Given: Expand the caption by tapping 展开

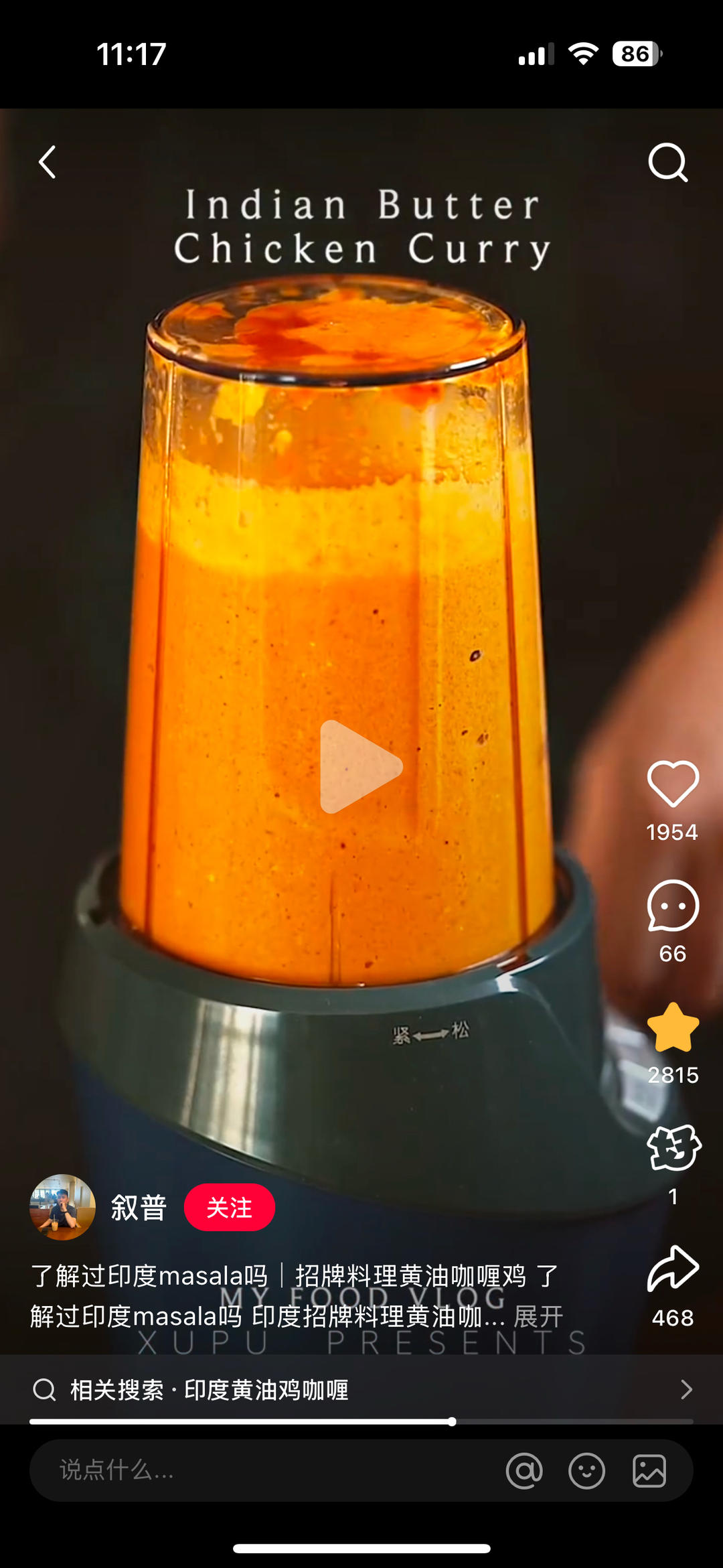Looking at the screenshot, I should tap(538, 1317).
